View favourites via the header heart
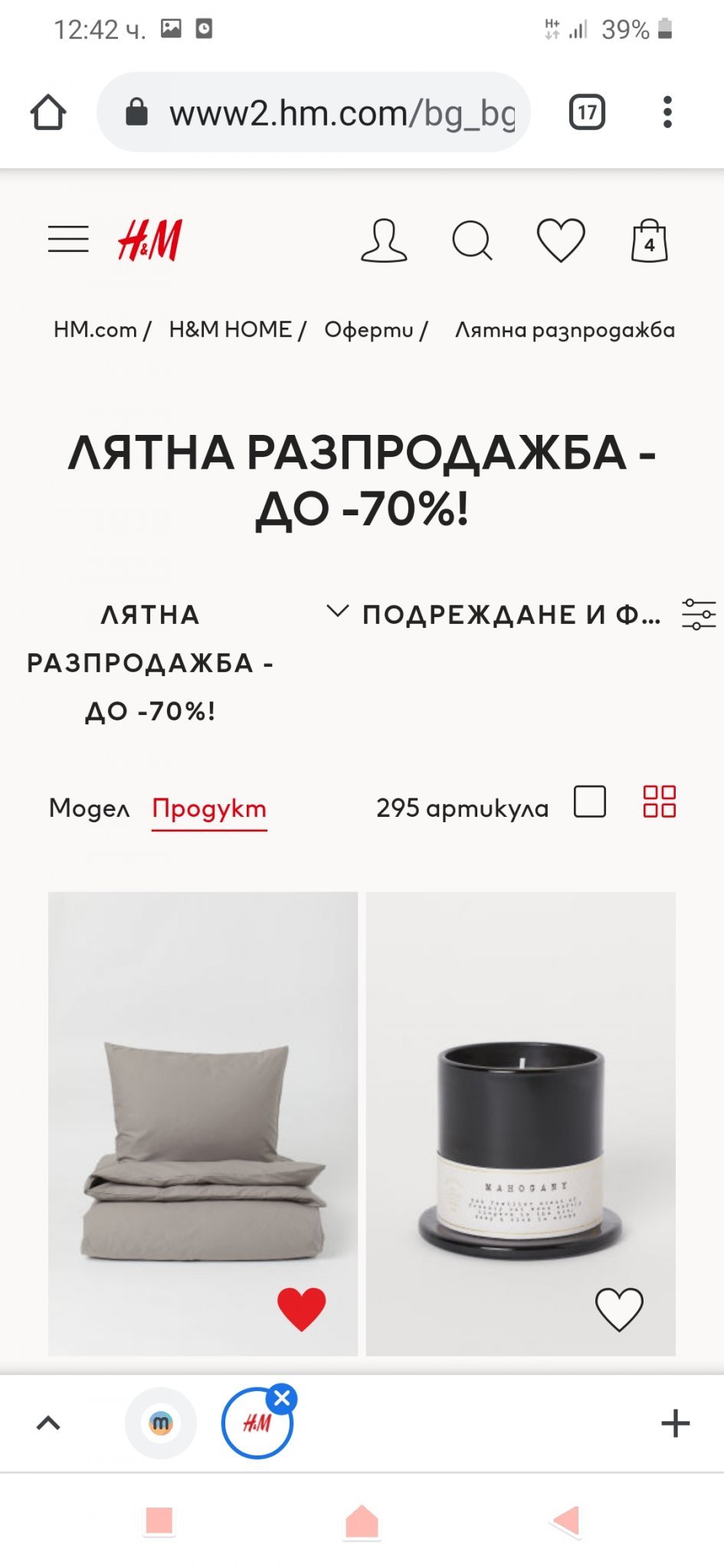This screenshot has height=1568, width=724. click(561, 240)
